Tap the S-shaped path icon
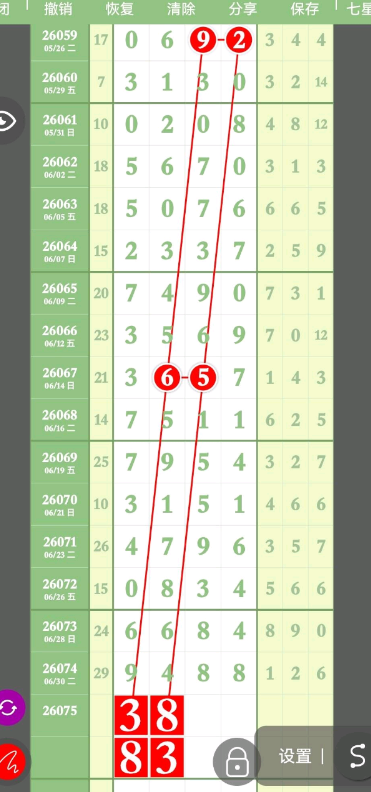Image resolution: width=371 pixels, height=792 pixels. click(357, 756)
